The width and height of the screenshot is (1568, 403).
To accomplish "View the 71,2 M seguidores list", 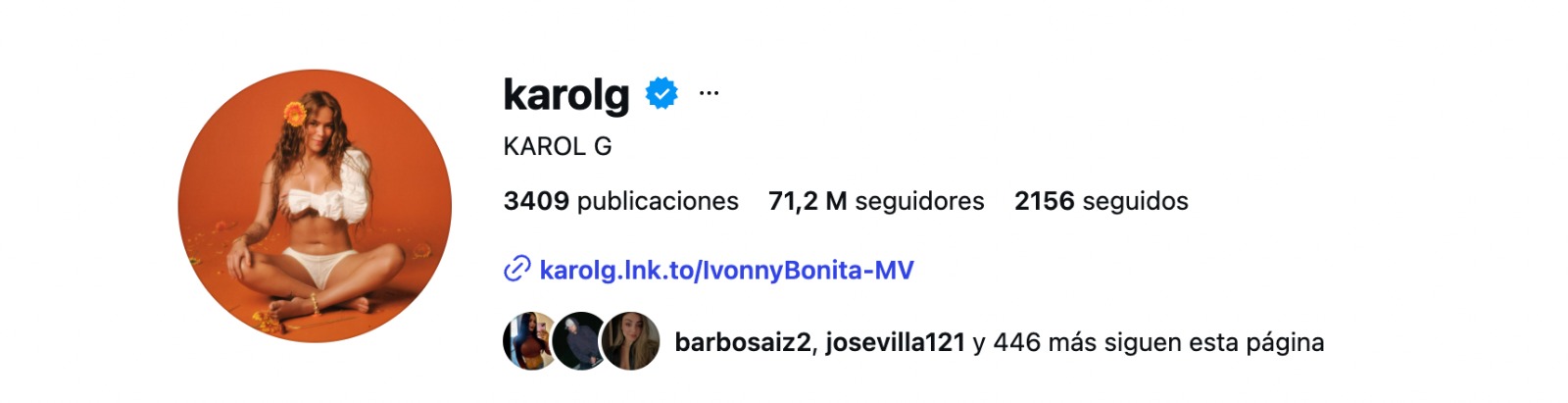I will (876, 201).
